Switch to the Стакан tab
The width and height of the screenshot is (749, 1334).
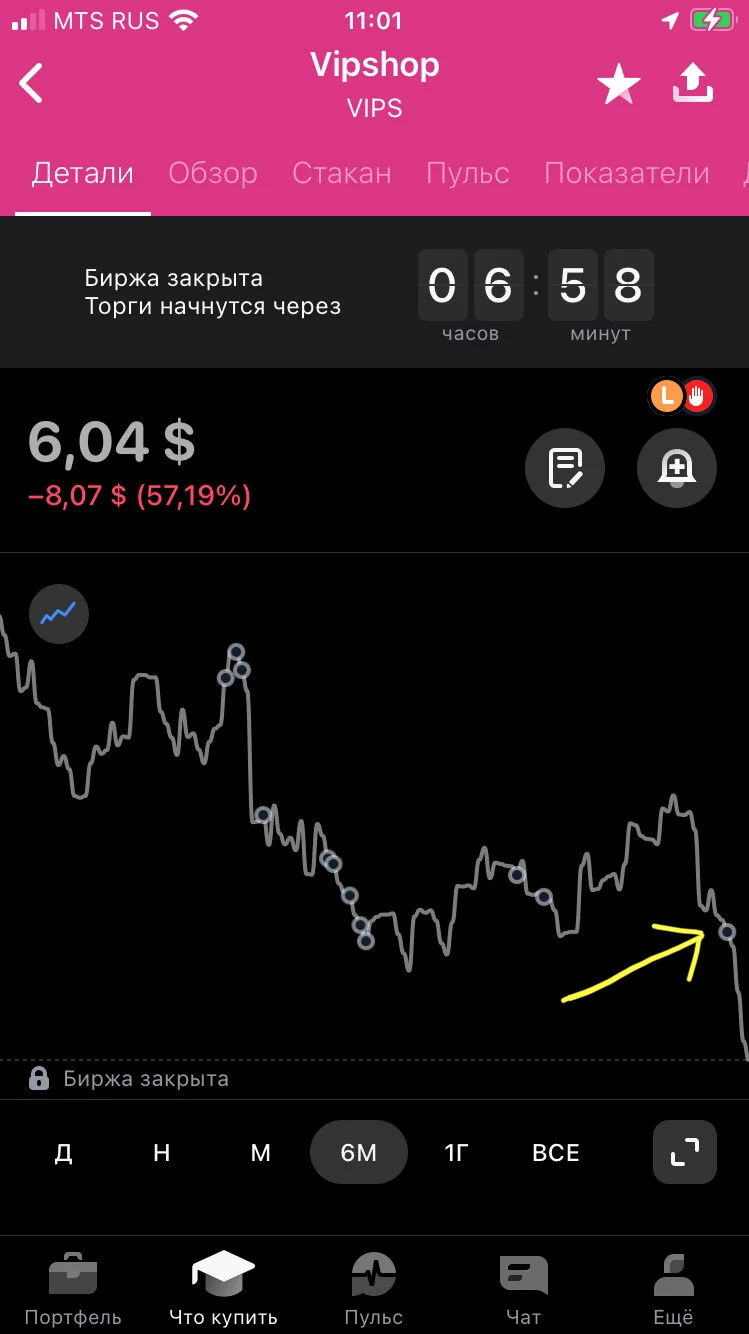click(x=342, y=173)
